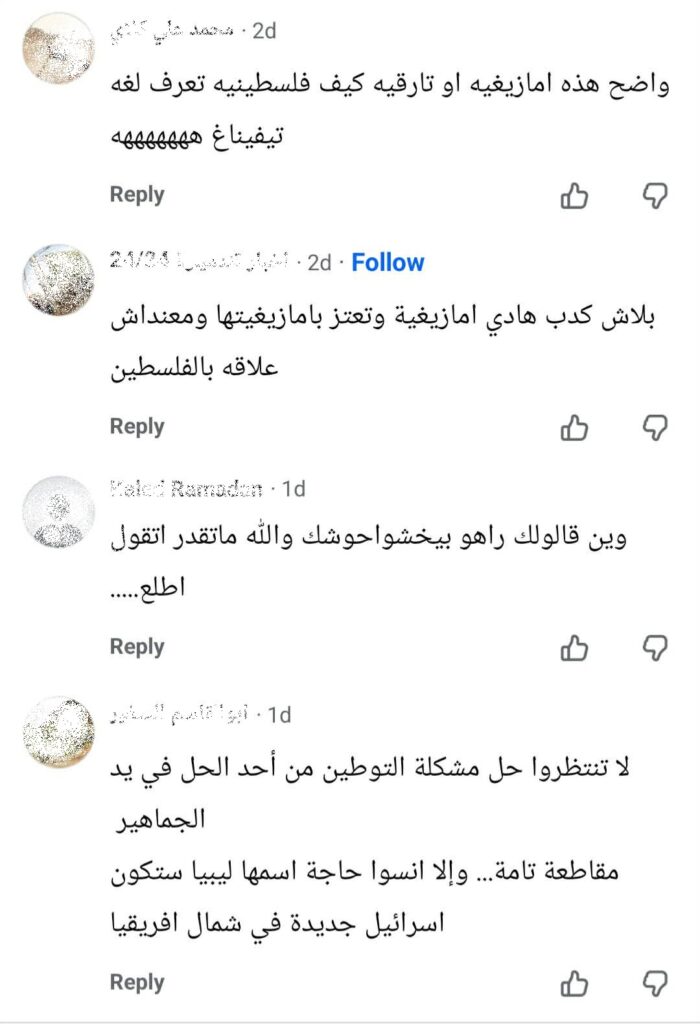
Task: Dislike the comment mentioning تيفيناغ
Action: point(654,196)
